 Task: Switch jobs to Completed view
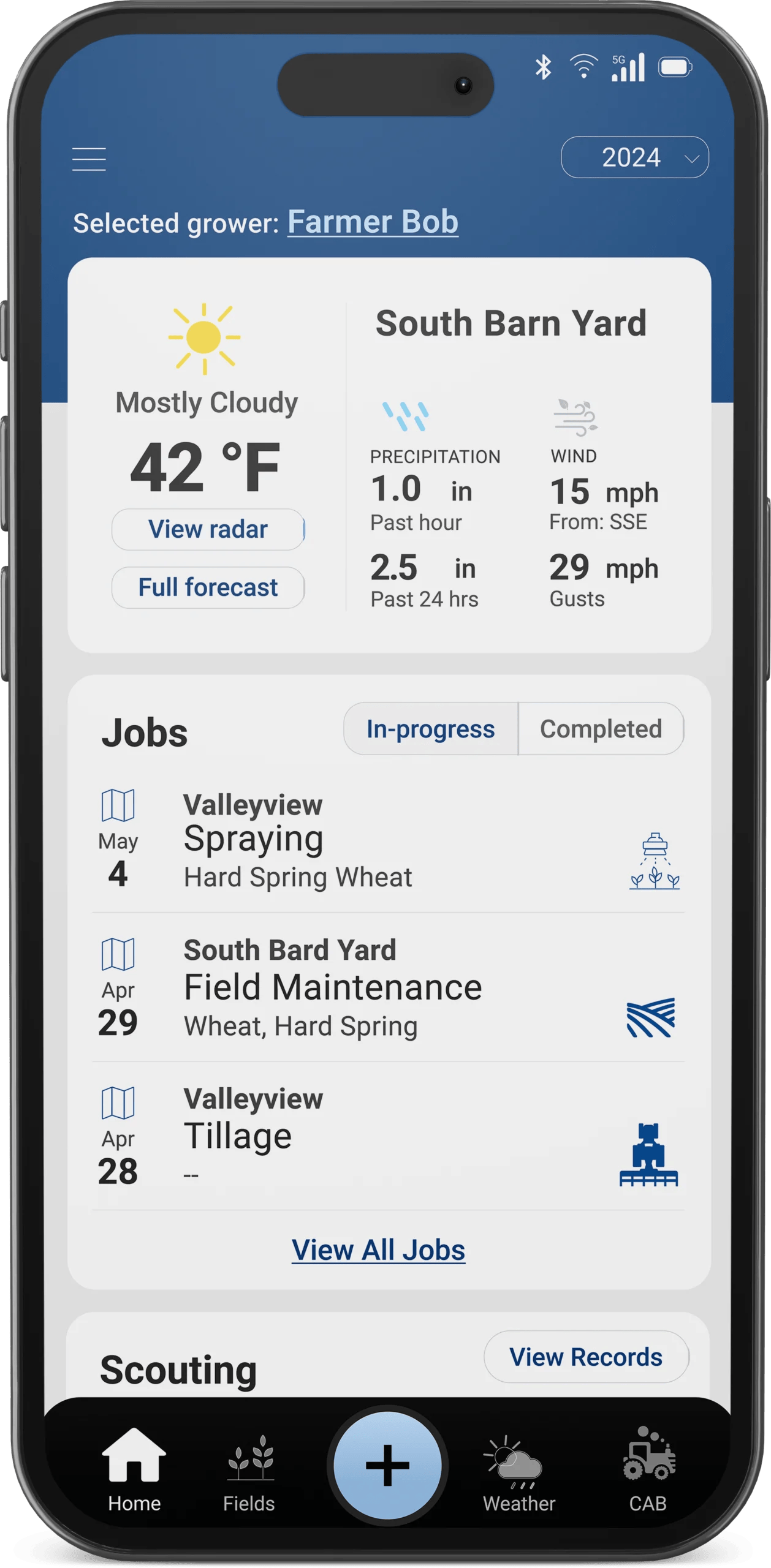pyautogui.click(x=601, y=729)
